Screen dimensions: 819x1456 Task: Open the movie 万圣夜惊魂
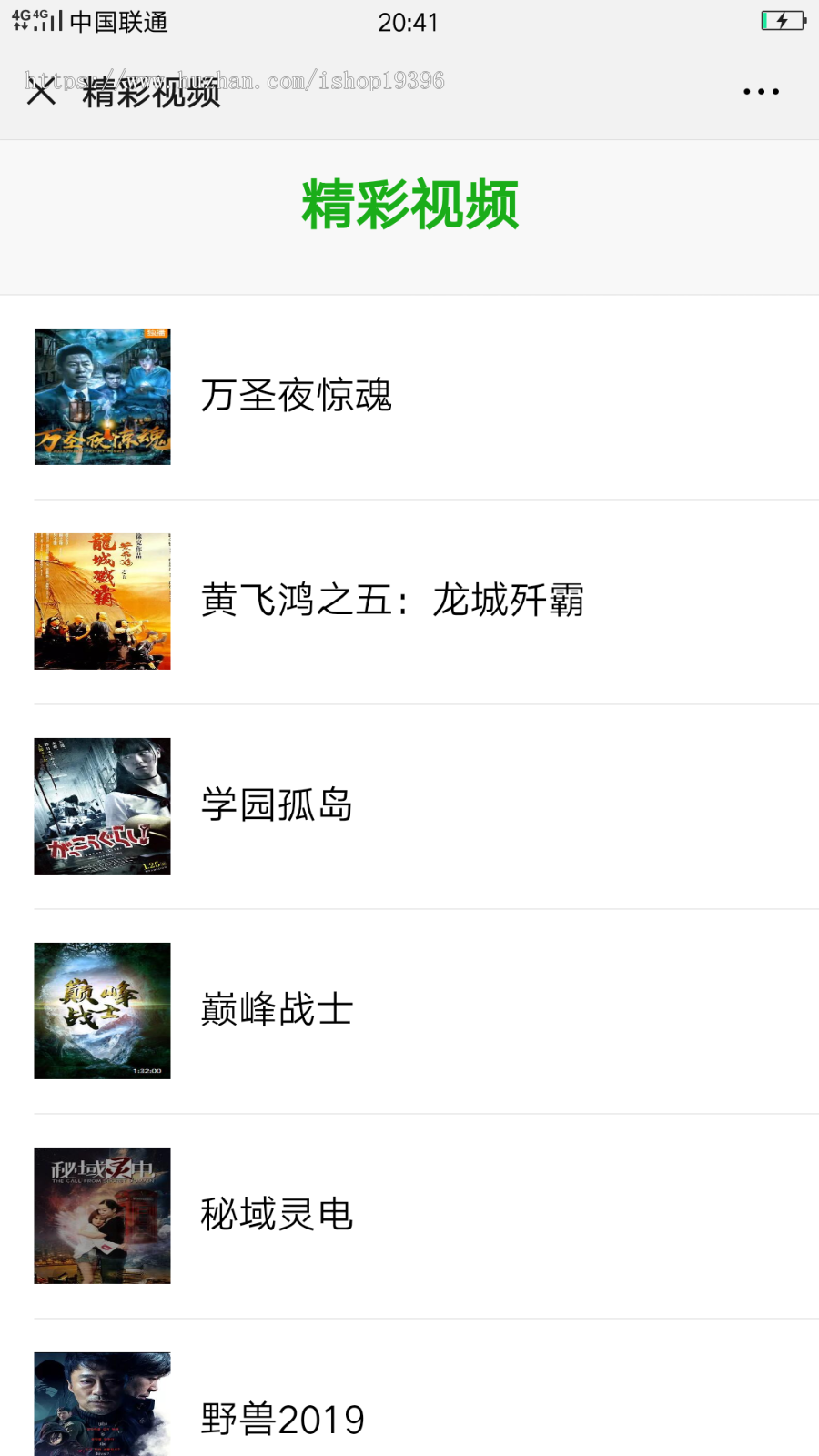point(296,396)
